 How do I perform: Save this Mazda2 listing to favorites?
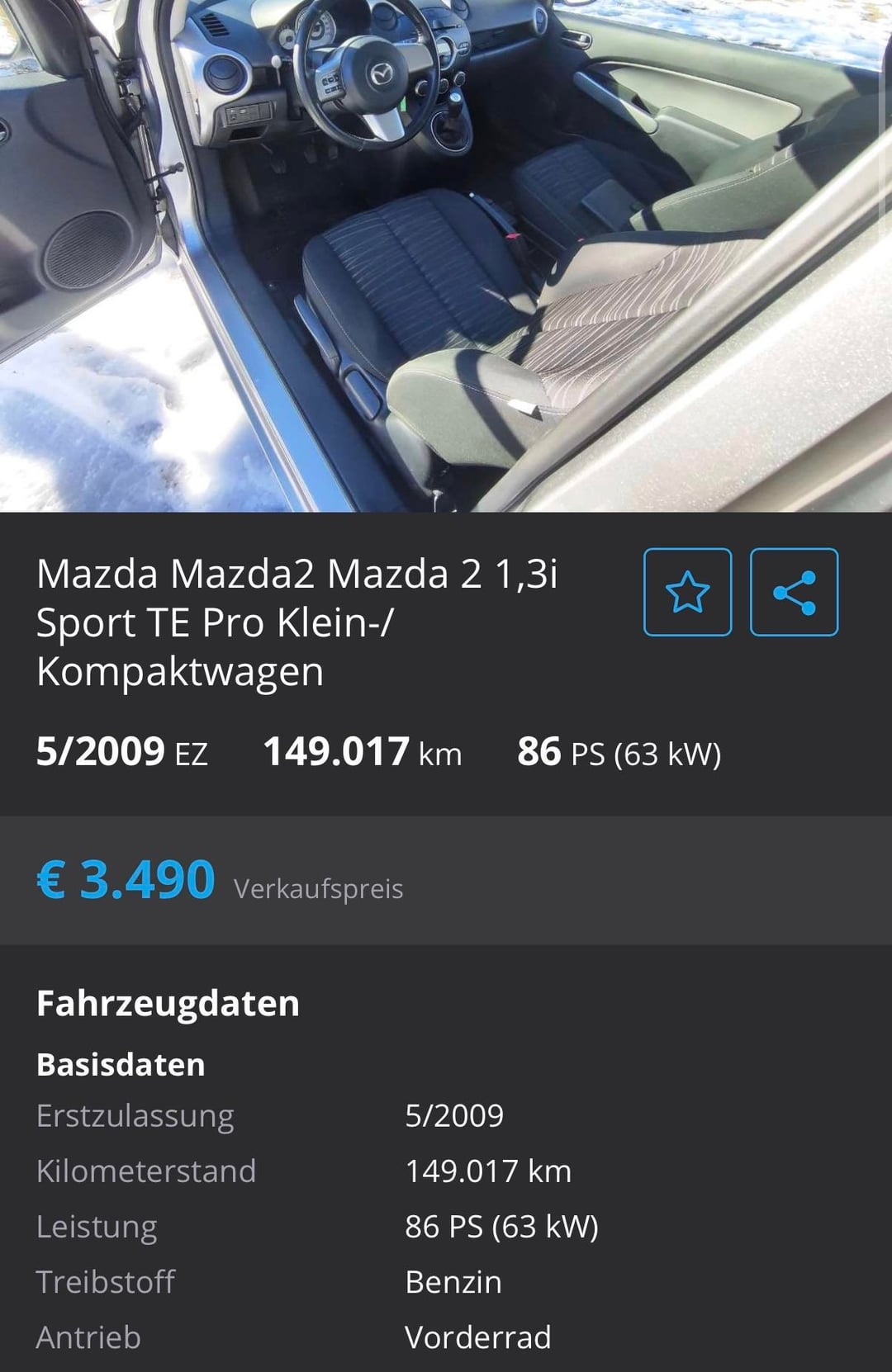(687, 592)
